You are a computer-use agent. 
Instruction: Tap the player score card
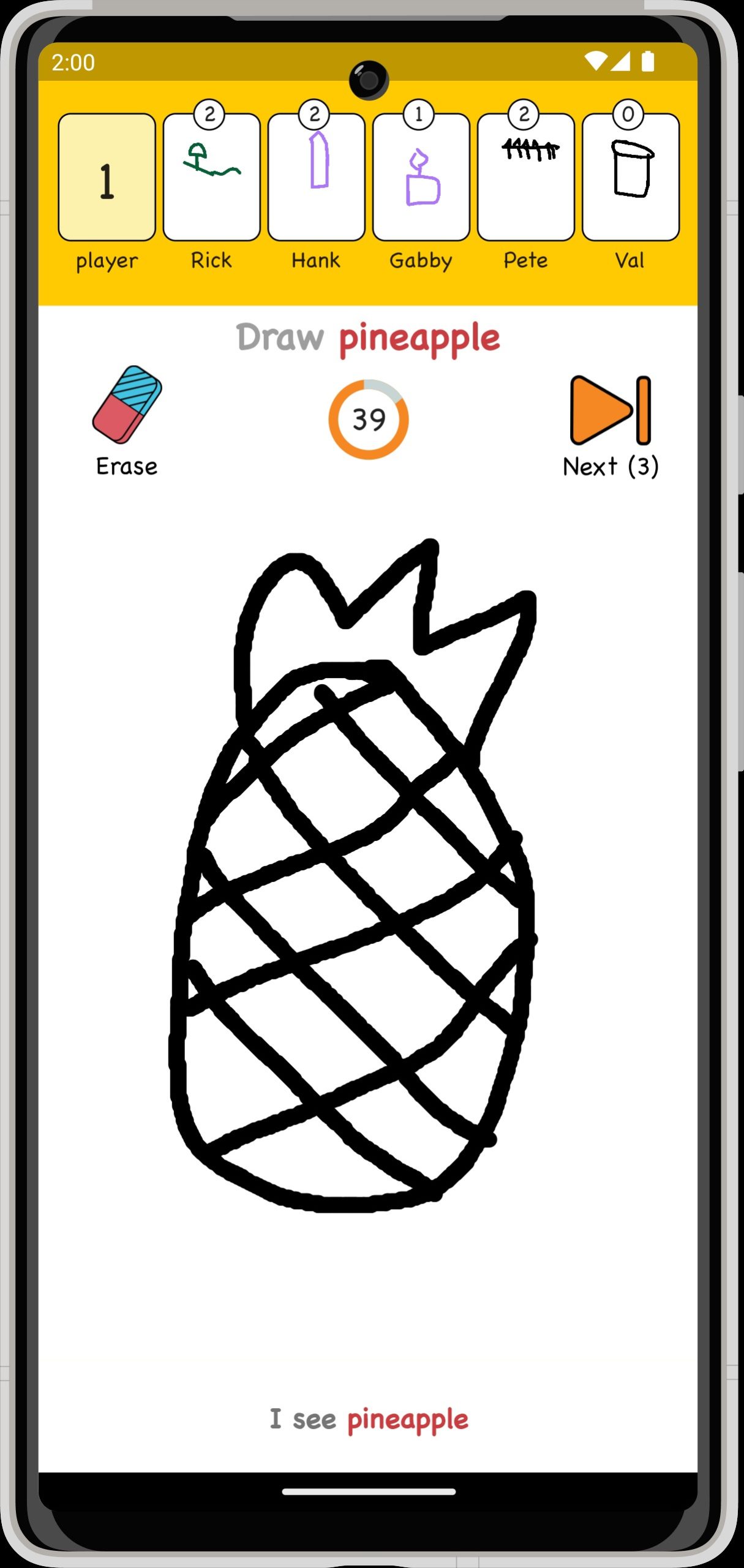tap(107, 177)
